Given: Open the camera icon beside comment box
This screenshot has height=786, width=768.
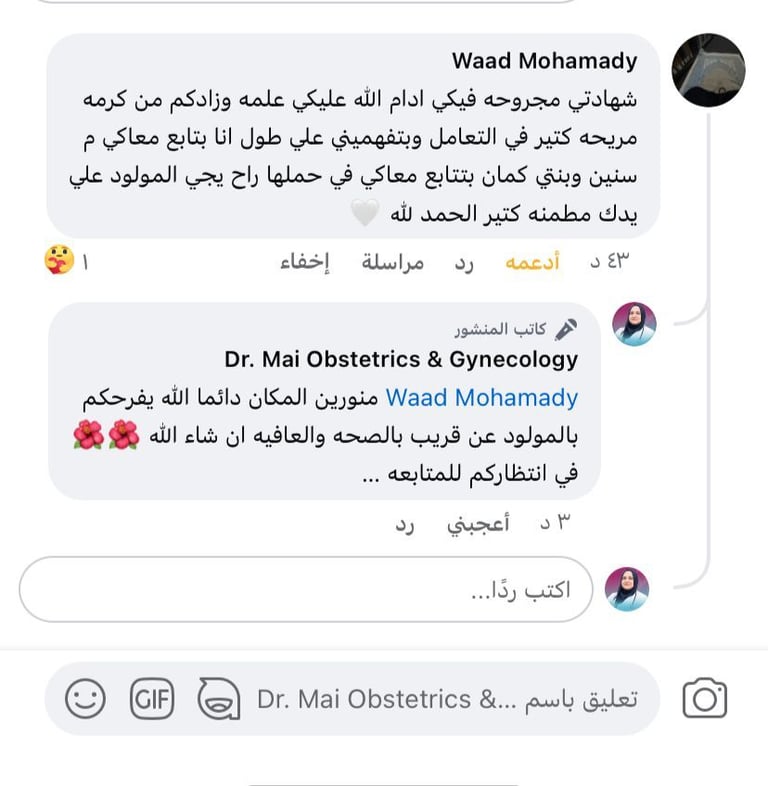Looking at the screenshot, I should pos(704,698).
